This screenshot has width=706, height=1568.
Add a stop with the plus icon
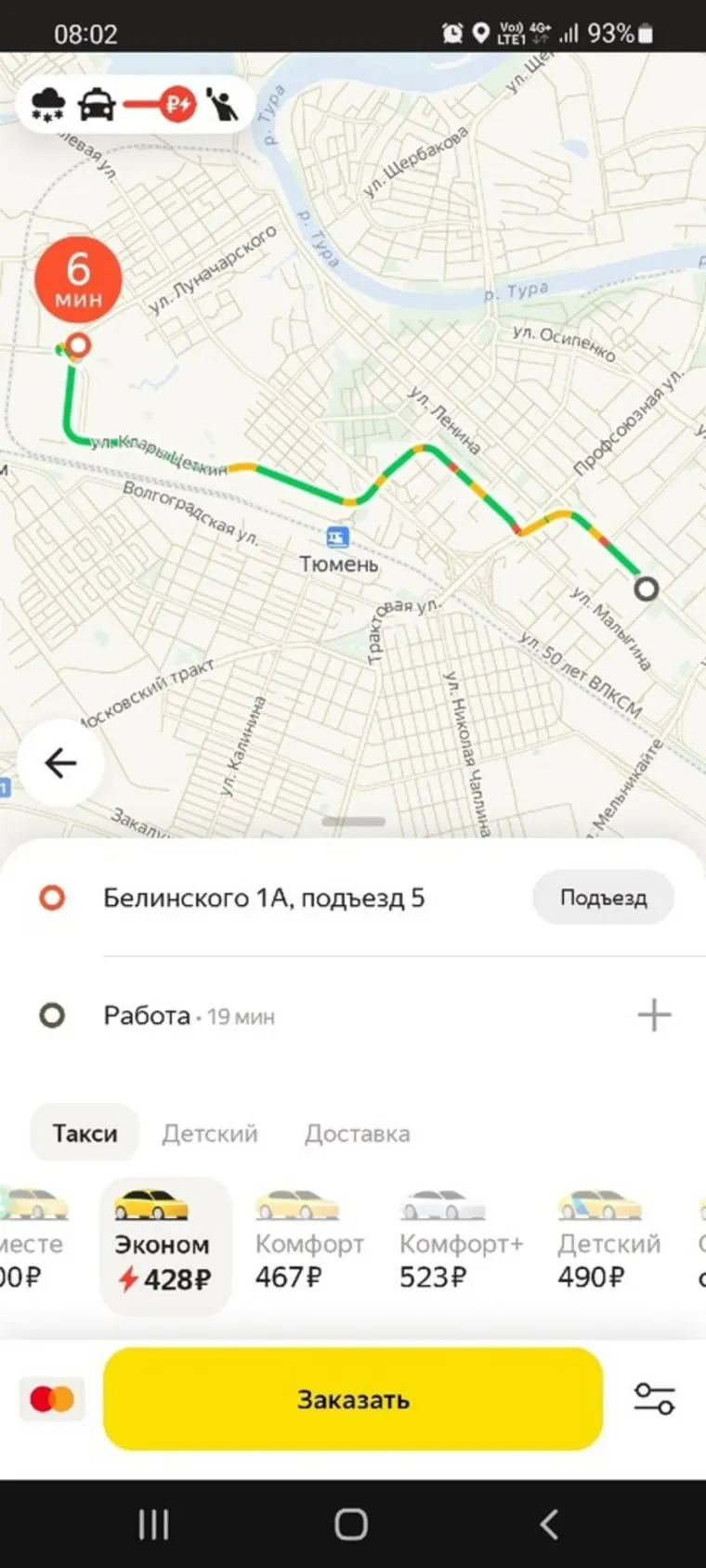(654, 1015)
